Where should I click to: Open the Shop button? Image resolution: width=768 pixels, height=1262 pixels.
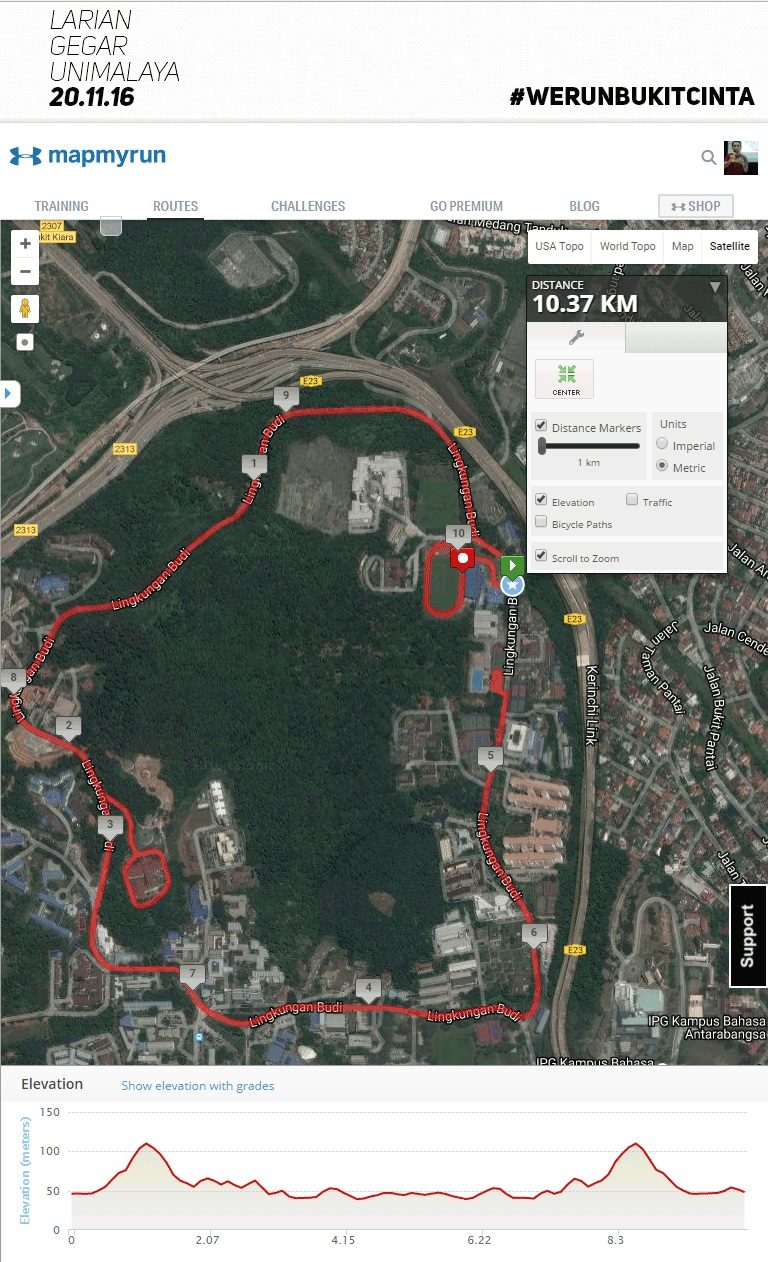coord(696,206)
